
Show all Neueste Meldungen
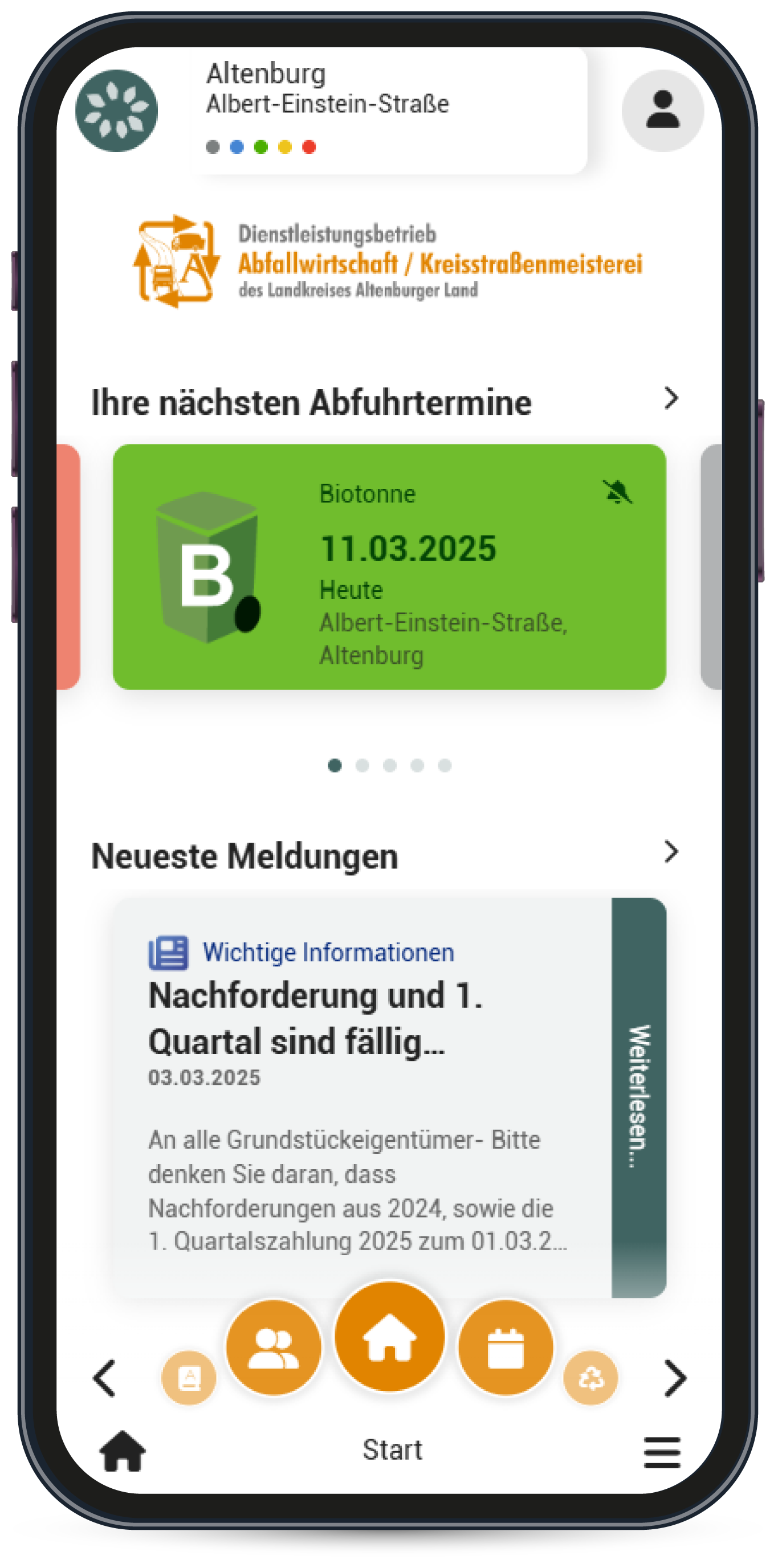[x=671, y=852]
